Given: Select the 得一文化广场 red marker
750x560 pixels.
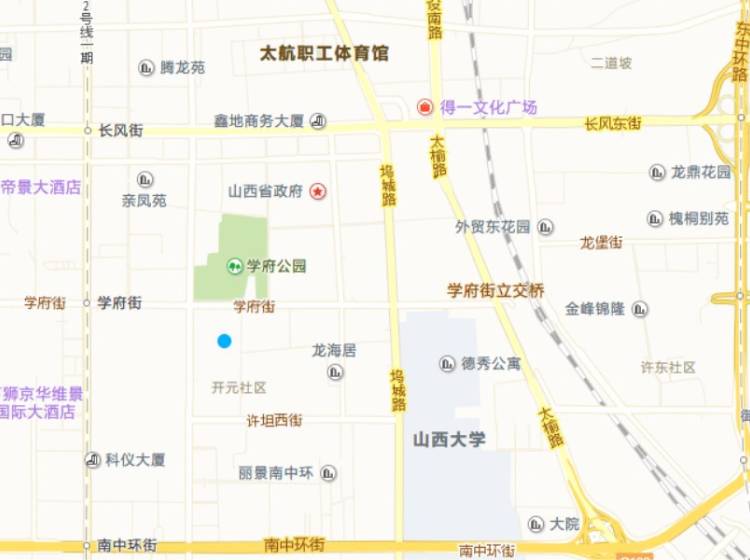Looking at the screenshot, I should pos(425,107).
